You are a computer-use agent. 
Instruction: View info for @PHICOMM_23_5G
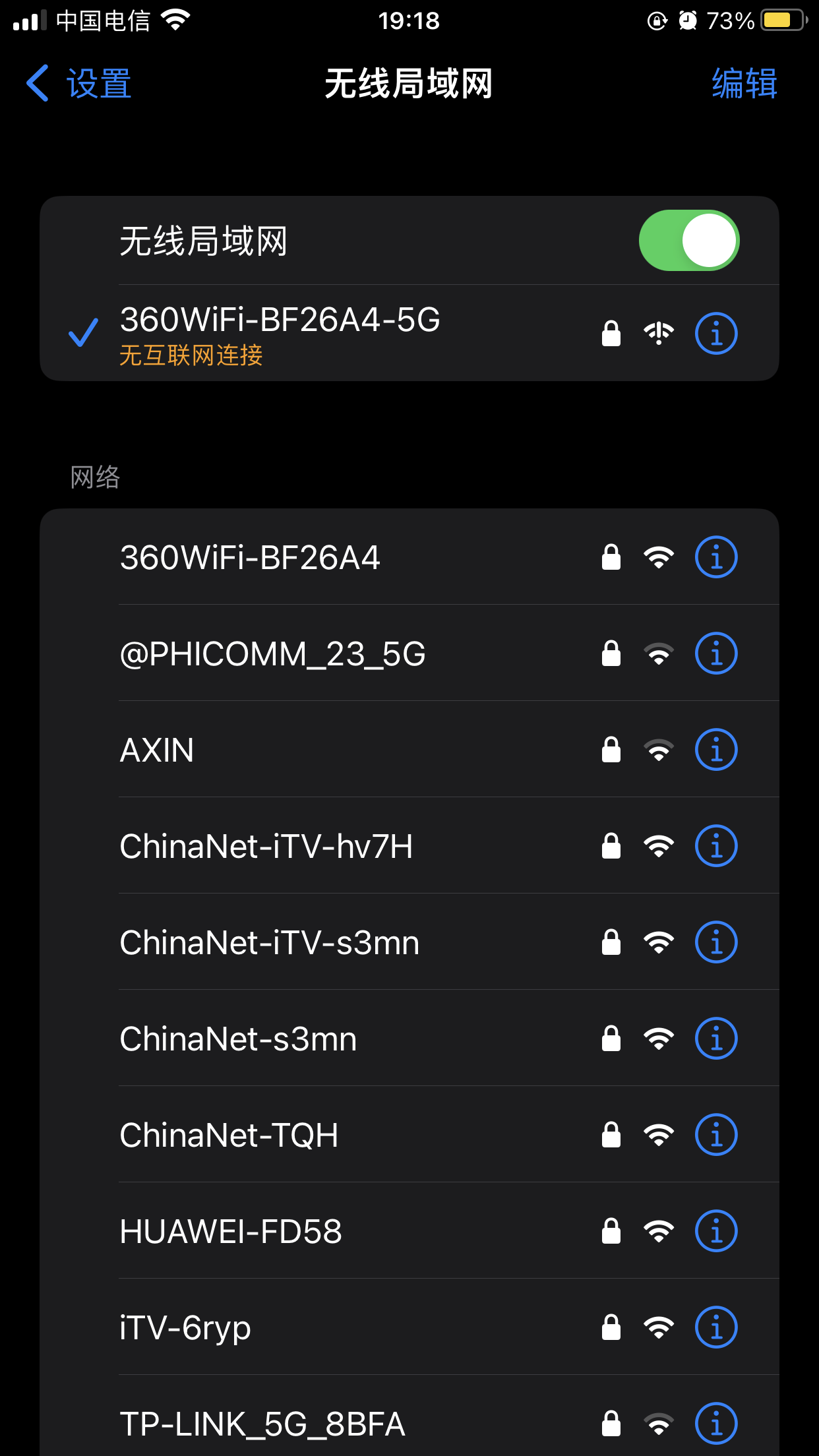pyautogui.click(x=715, y=654)
